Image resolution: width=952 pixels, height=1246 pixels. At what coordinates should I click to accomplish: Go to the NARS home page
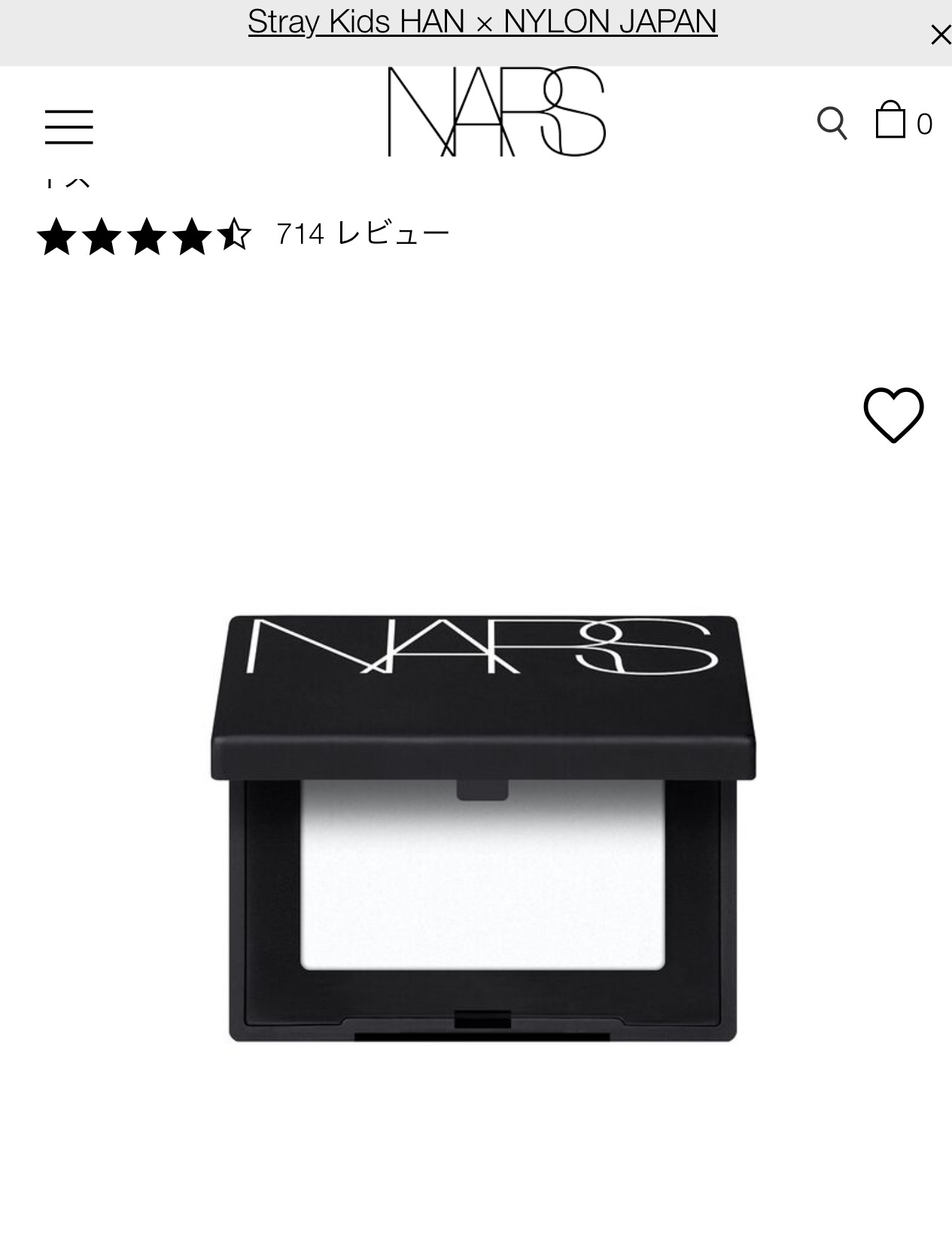496,112
